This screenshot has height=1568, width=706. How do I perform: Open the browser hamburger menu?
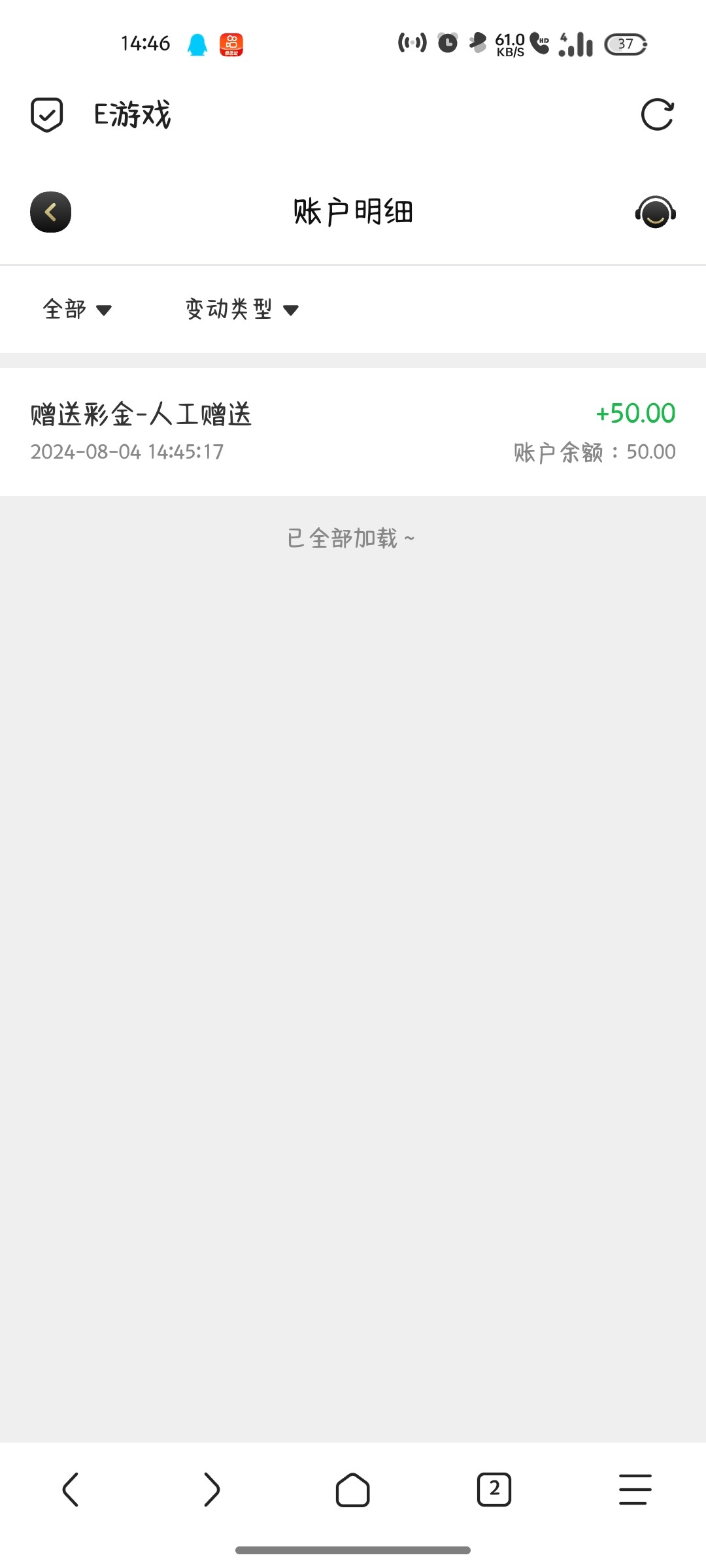635,1490
